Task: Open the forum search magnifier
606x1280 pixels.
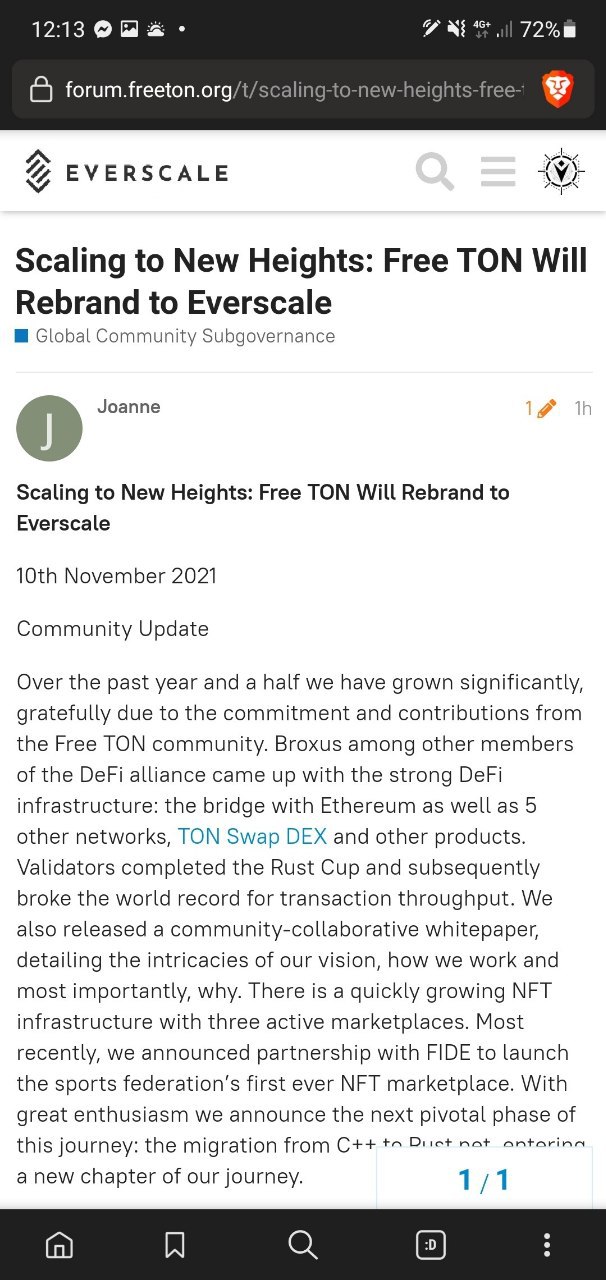Action: coord(435,172)
